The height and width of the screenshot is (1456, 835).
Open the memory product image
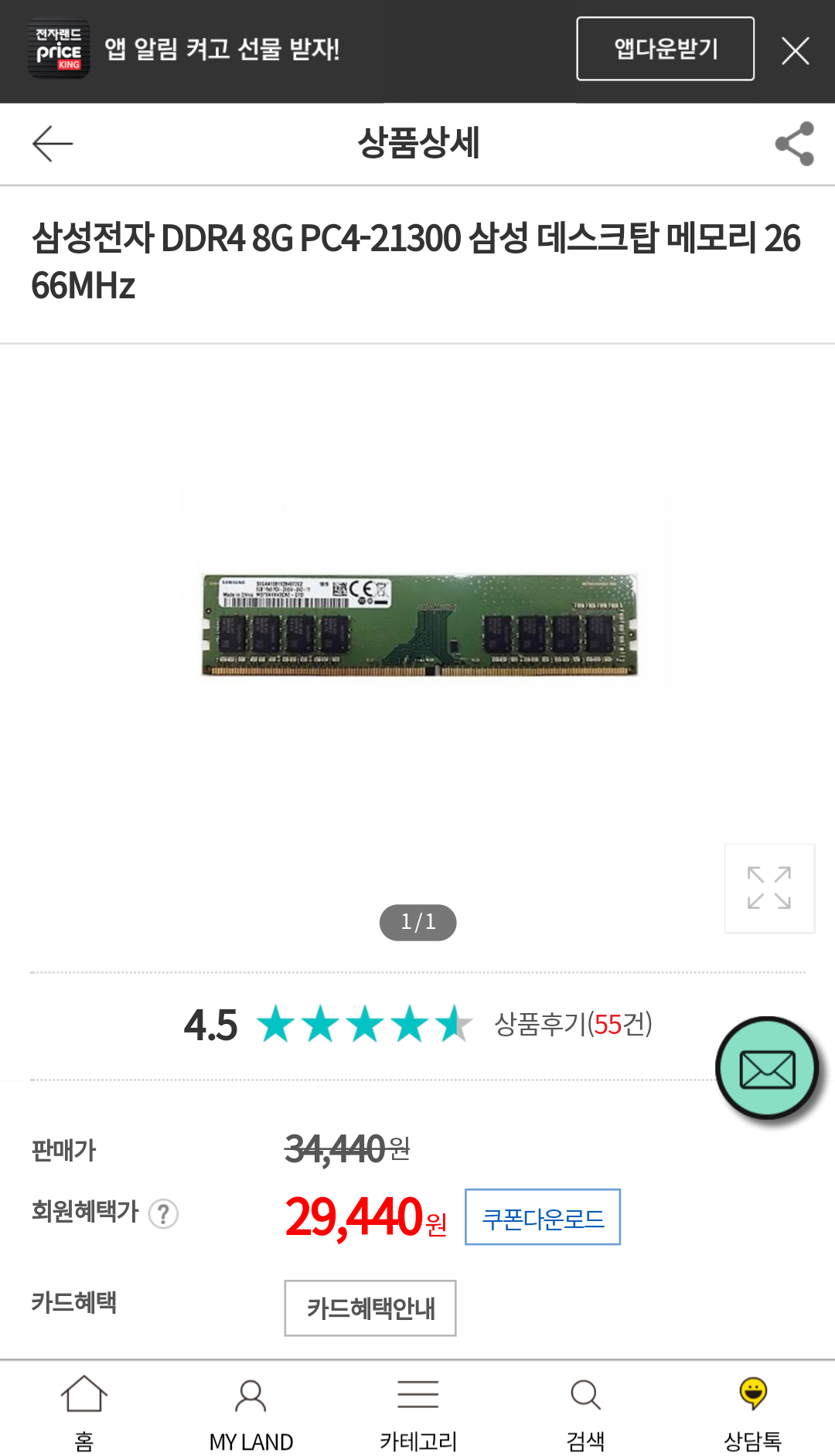click(x=420, y=625)
